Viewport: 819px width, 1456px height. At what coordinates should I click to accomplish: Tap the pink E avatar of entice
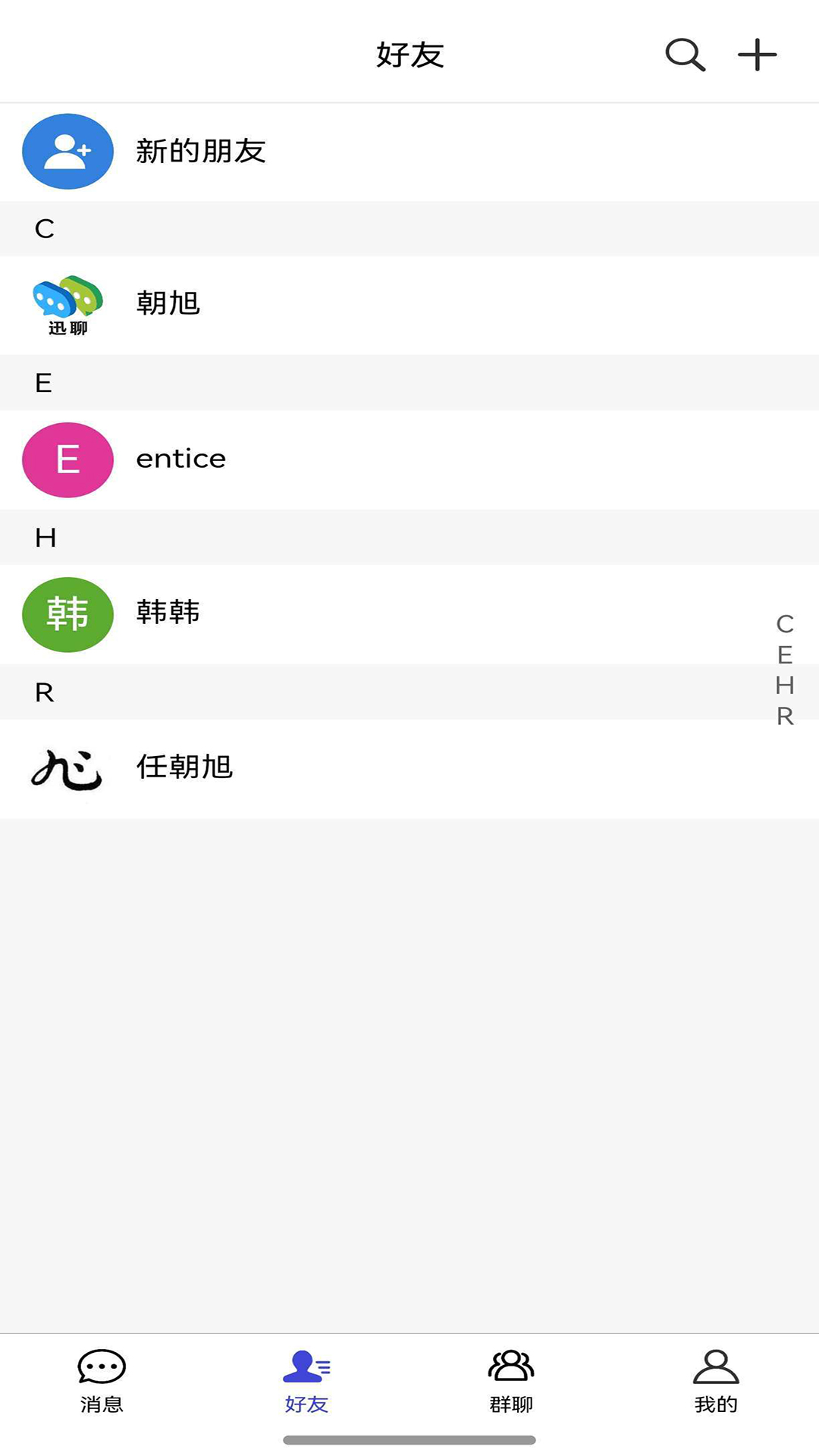67,459
